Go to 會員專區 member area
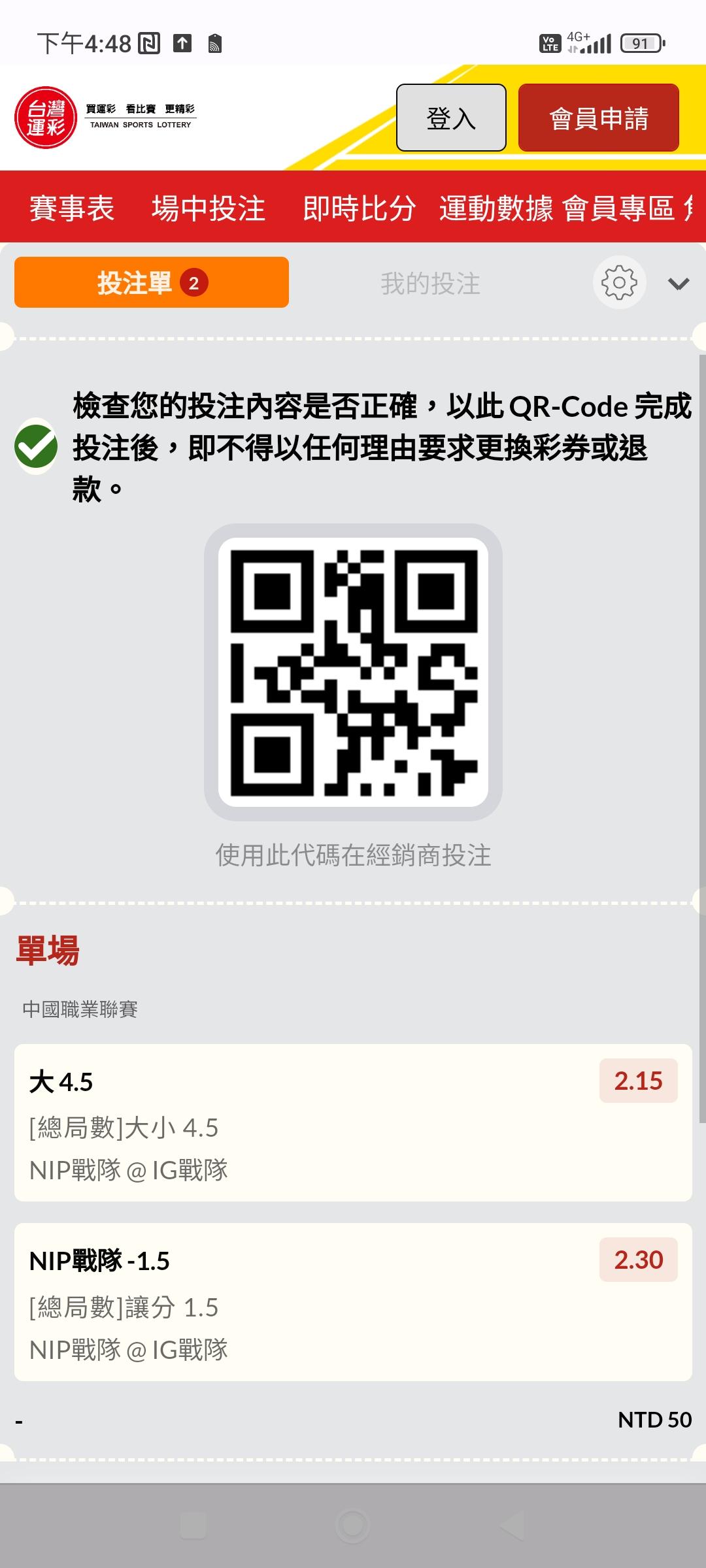Image resolution: width=706 pixels, height=1568 pixels. click(618, 208)
